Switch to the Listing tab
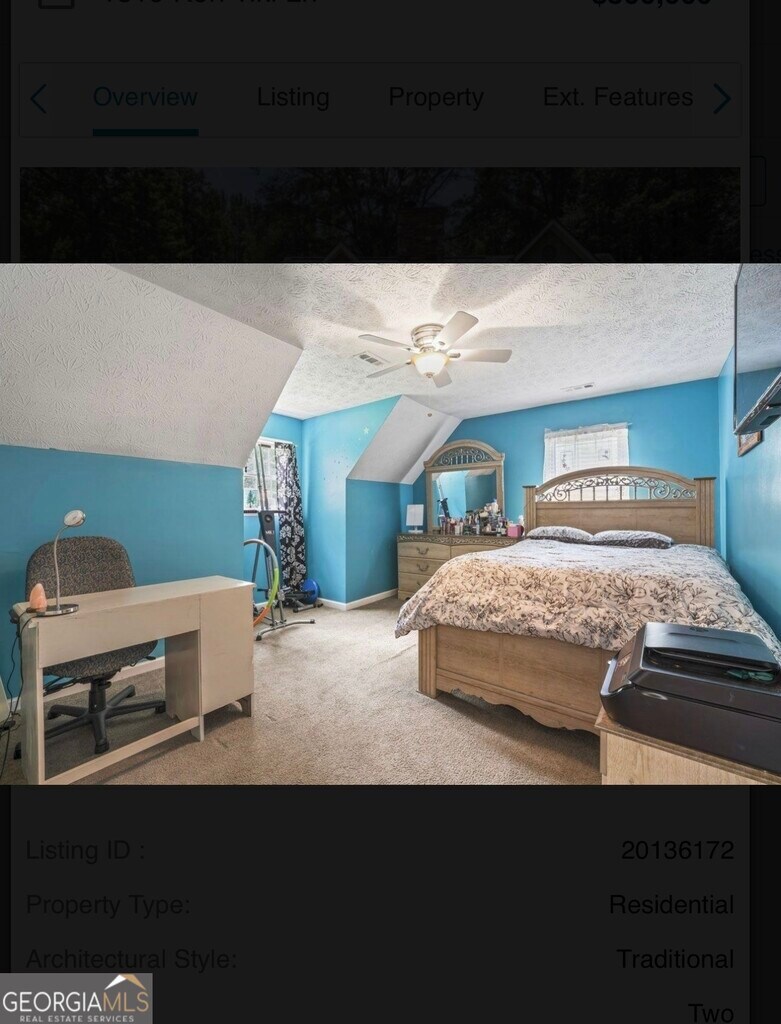This screenshot has height=1024, width=781. 293,98
